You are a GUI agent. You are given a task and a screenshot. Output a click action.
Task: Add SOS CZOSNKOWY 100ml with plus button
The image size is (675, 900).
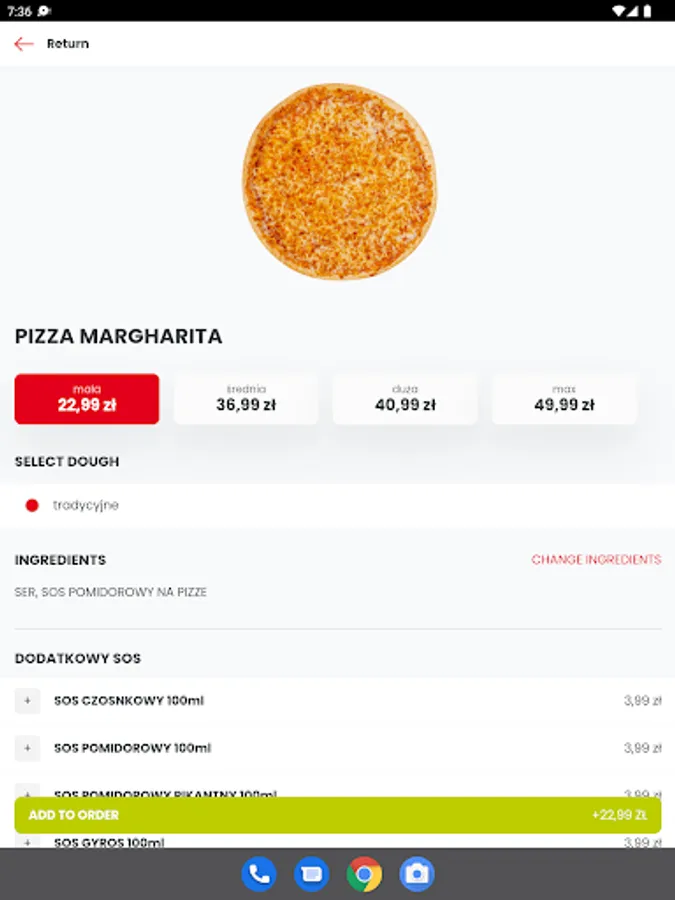pos(27,701)
